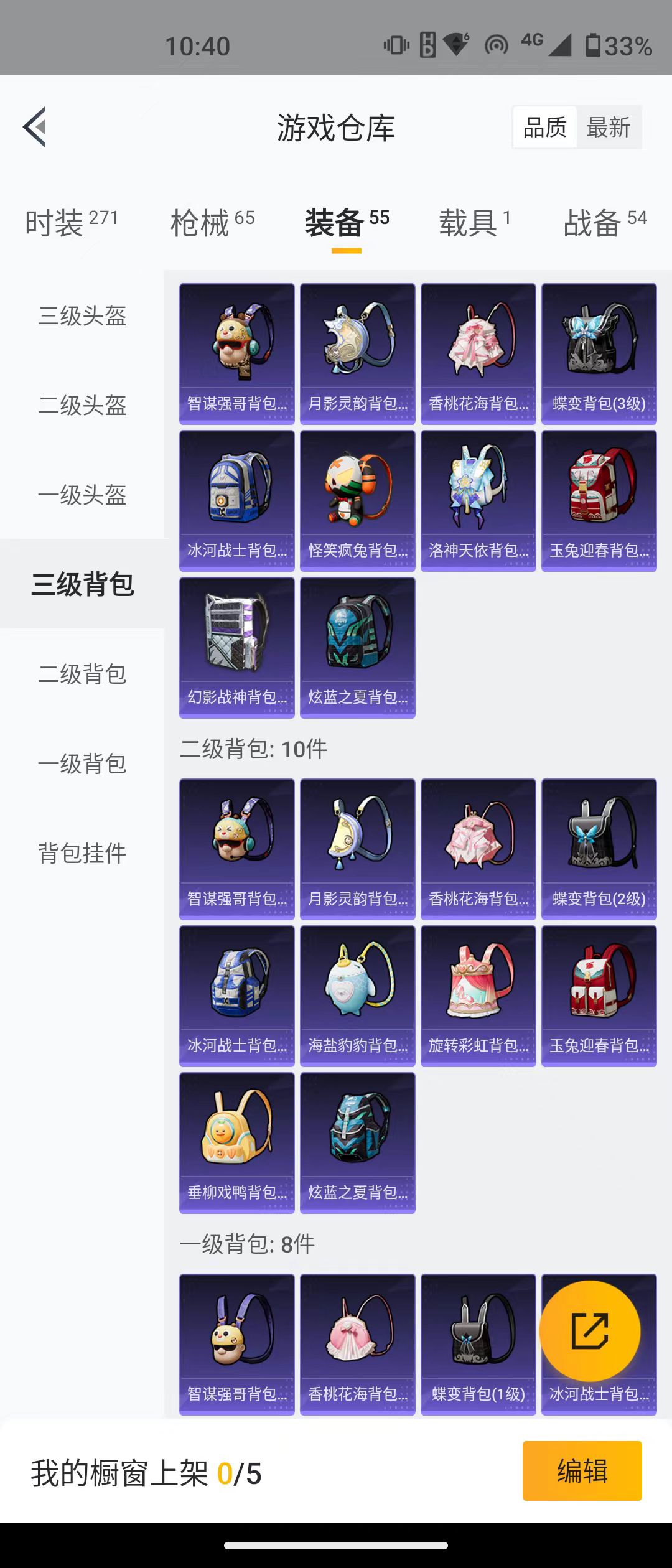672x1568 pixels.
Task: Jump to 二级背包 category
Action: coord(82,674)
